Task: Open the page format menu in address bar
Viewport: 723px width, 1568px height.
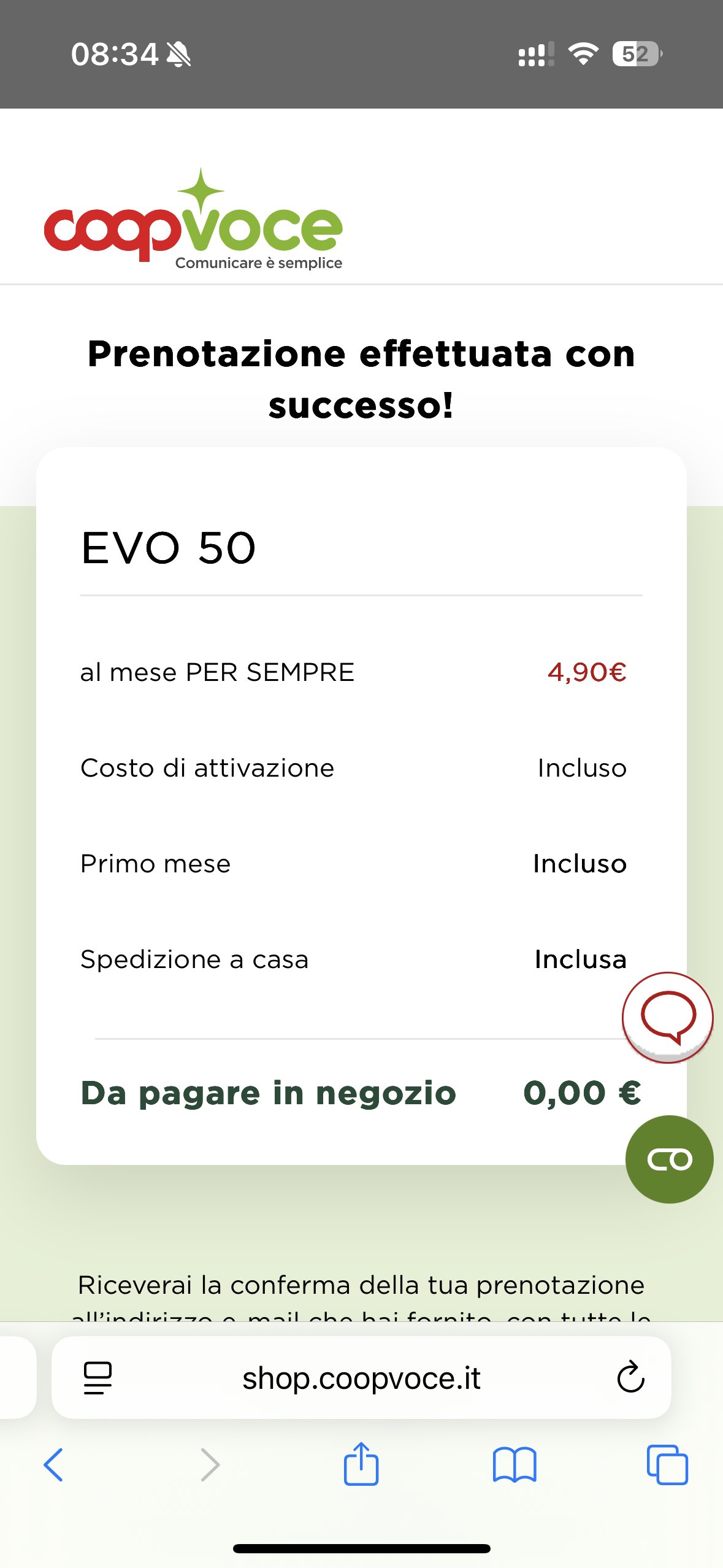Action: pos(98,1378)
